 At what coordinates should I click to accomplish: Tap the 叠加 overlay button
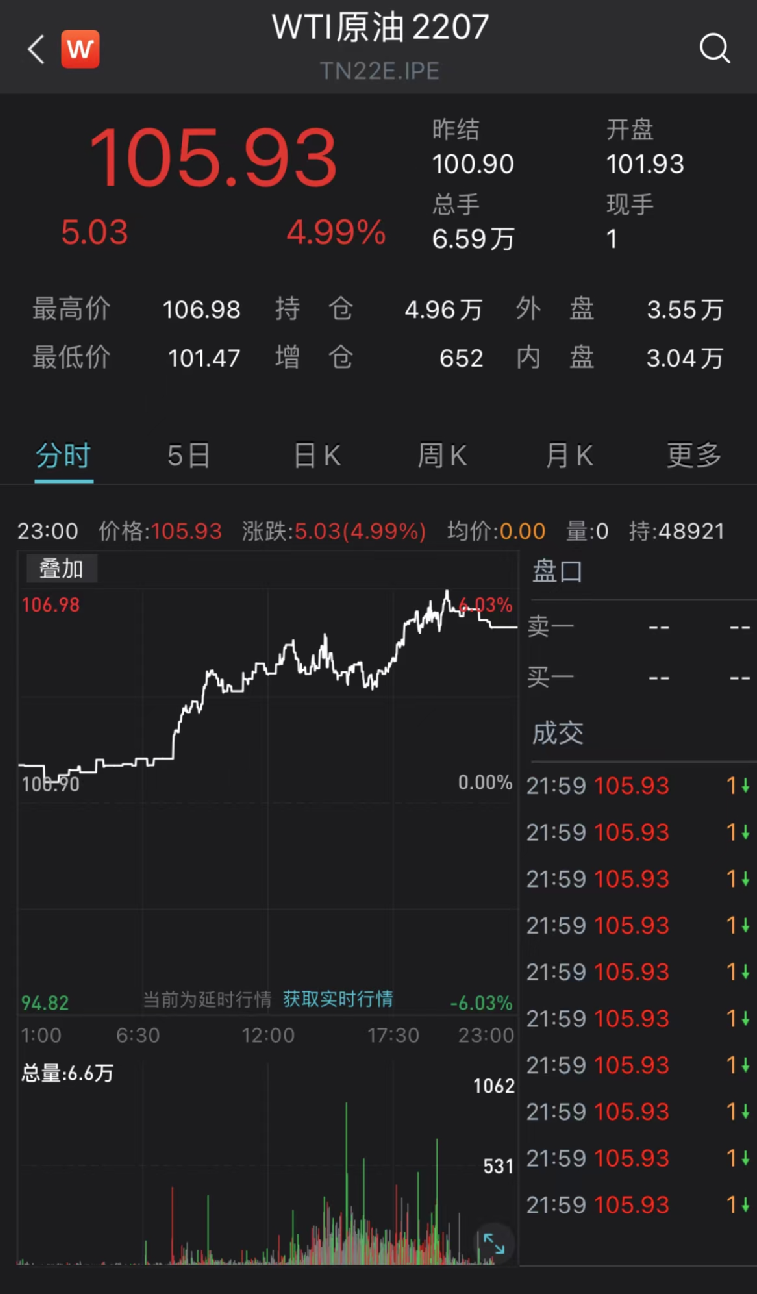(x=61, y=569)
